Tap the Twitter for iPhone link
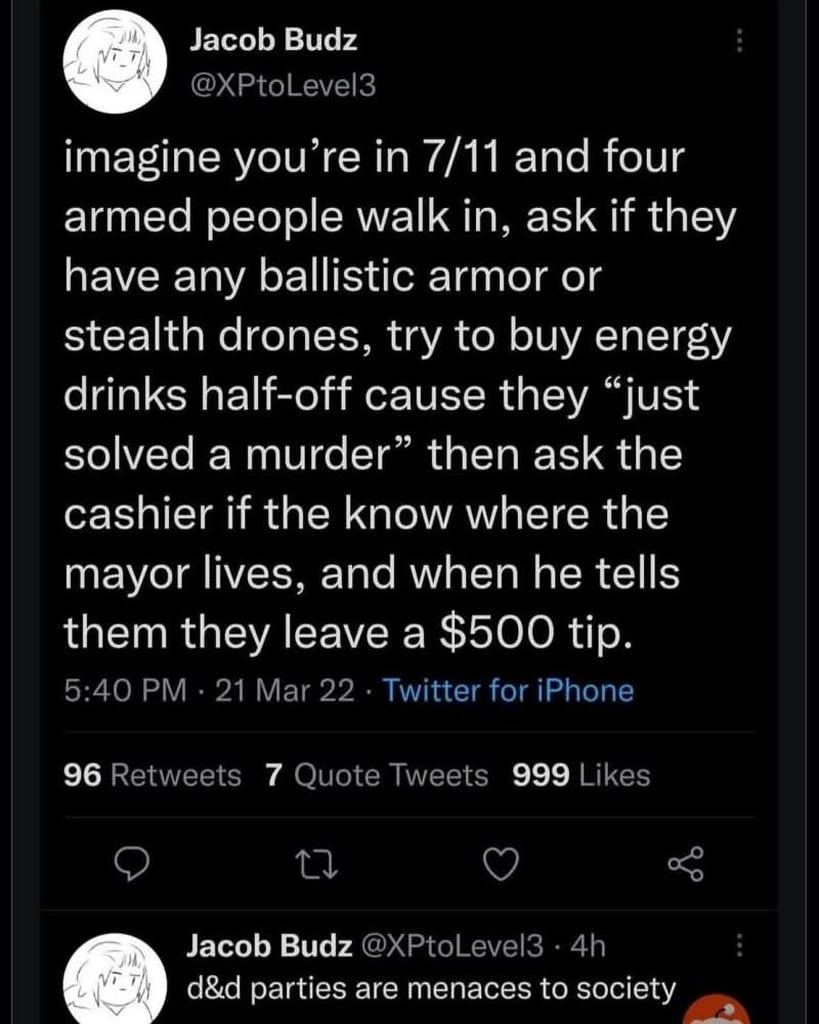The width and height of the screenshot is (819, 1024). tap(508, 691)
